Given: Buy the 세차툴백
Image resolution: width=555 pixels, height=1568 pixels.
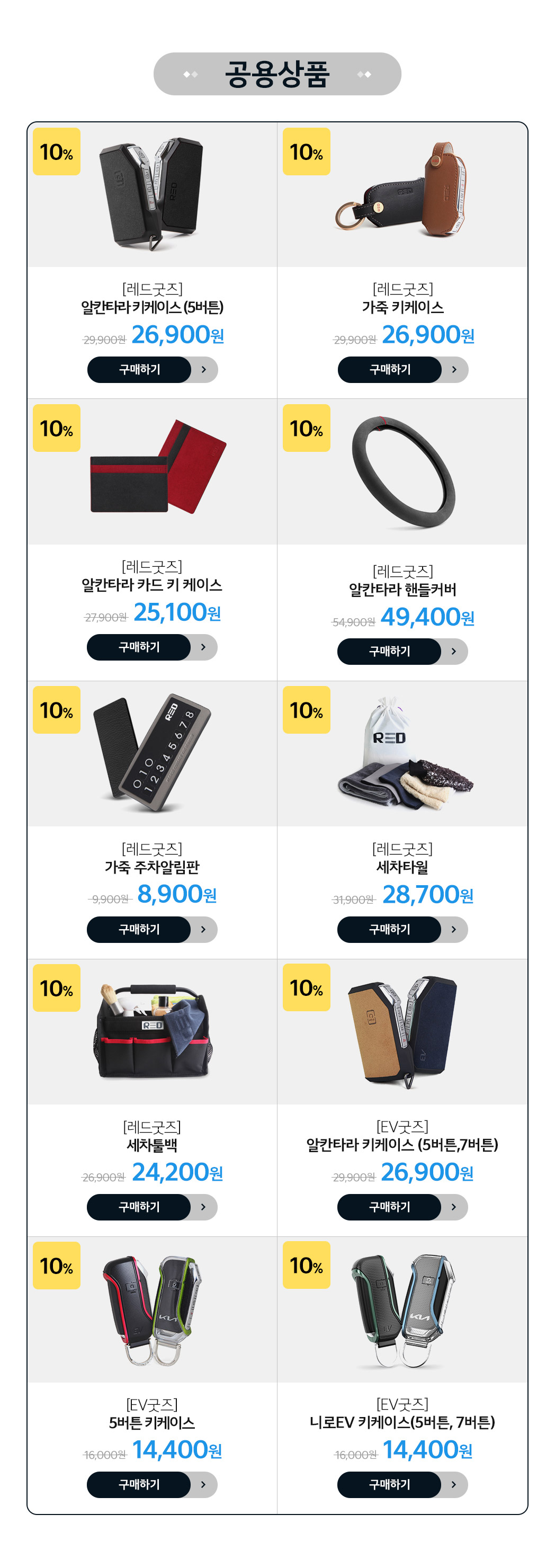Looking at the screenshot, I should [x=152, y=1206].
